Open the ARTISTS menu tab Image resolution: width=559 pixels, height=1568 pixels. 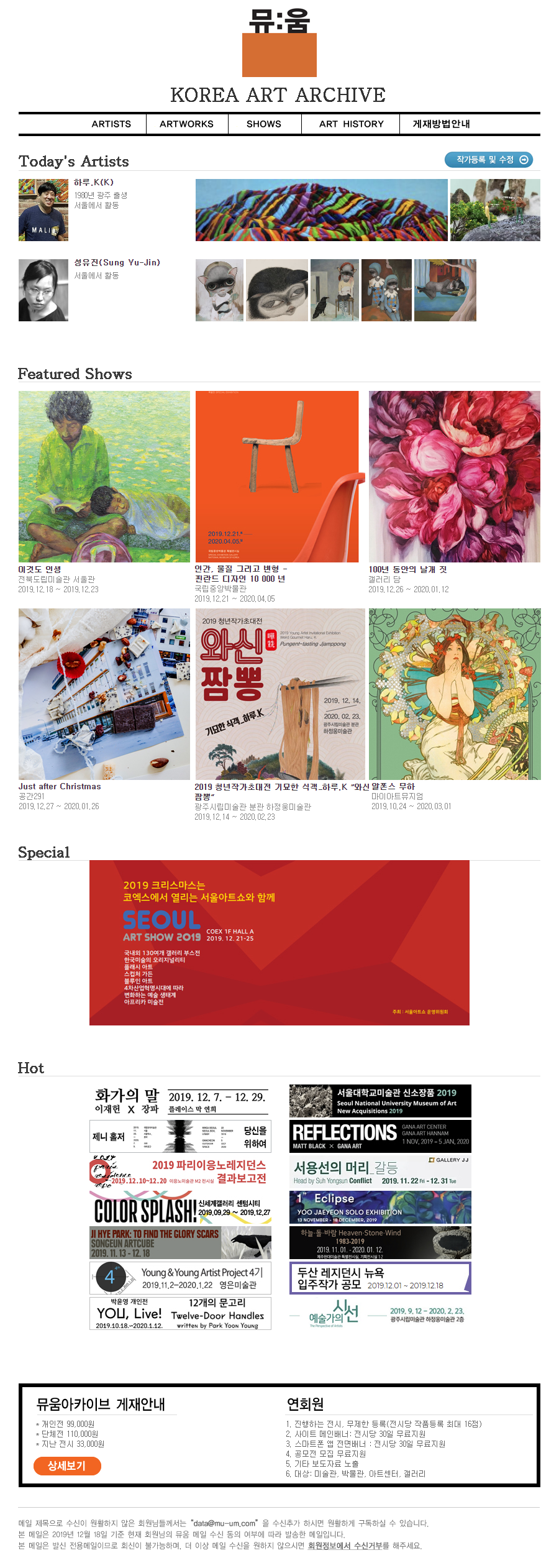[111, 124]
